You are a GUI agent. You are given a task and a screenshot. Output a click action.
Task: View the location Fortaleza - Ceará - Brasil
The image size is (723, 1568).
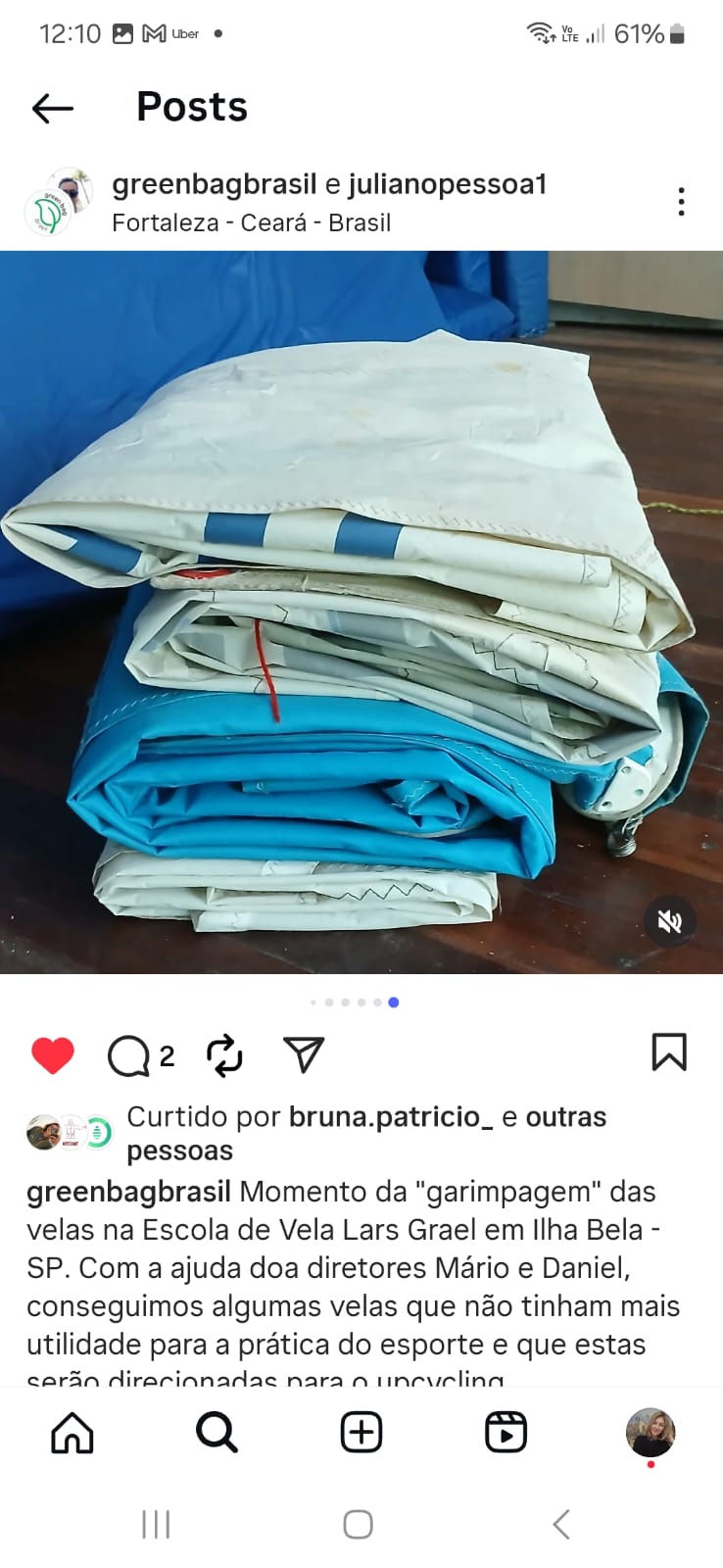[251, 222]
